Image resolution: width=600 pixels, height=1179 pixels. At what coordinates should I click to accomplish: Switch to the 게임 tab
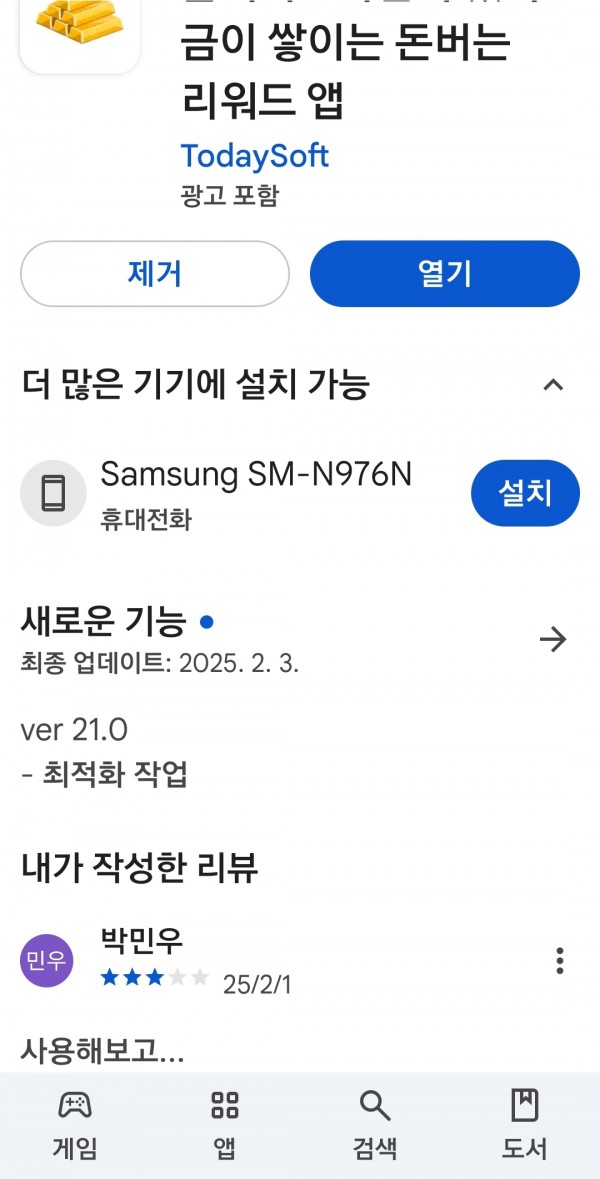(75, 1126)
